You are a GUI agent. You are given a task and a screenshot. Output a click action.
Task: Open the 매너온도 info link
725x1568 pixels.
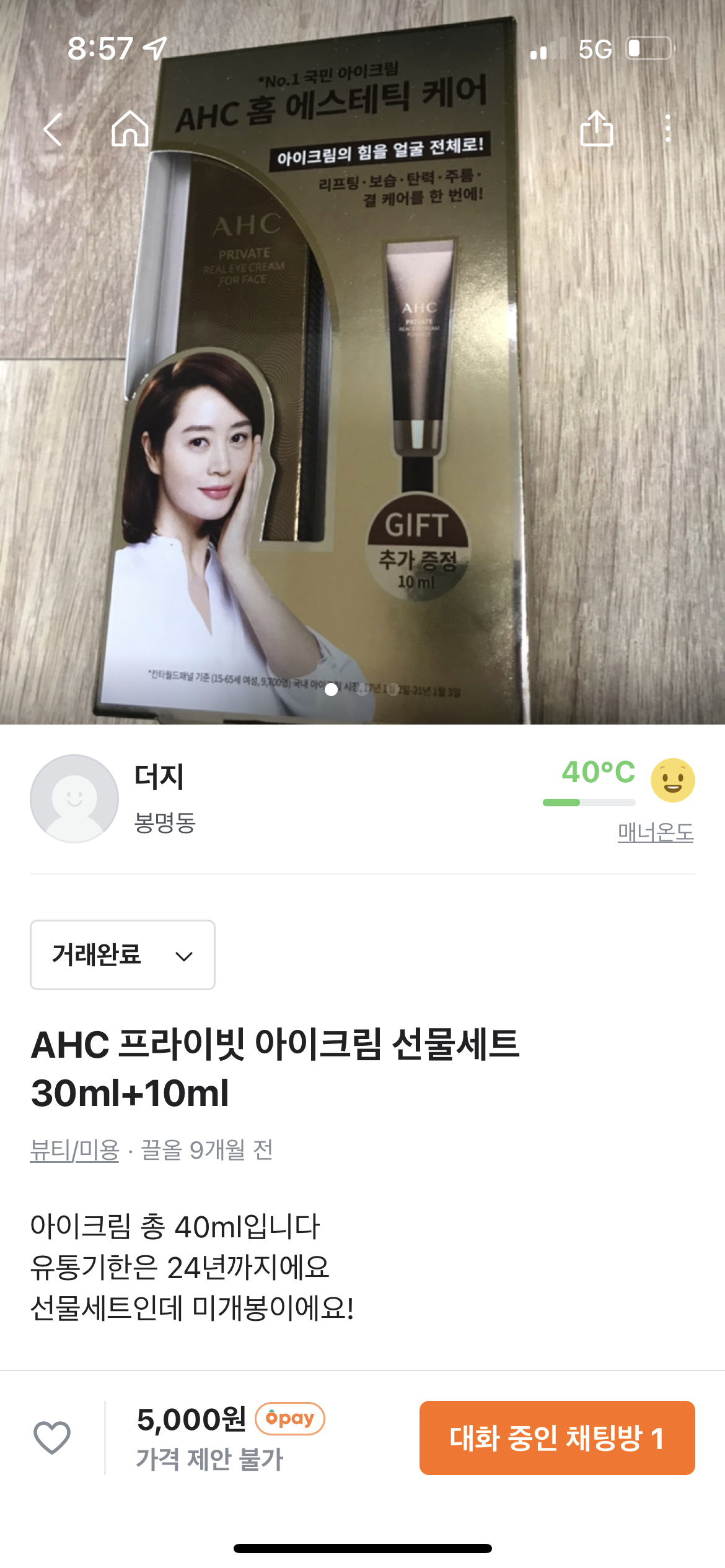coord(656,832)
